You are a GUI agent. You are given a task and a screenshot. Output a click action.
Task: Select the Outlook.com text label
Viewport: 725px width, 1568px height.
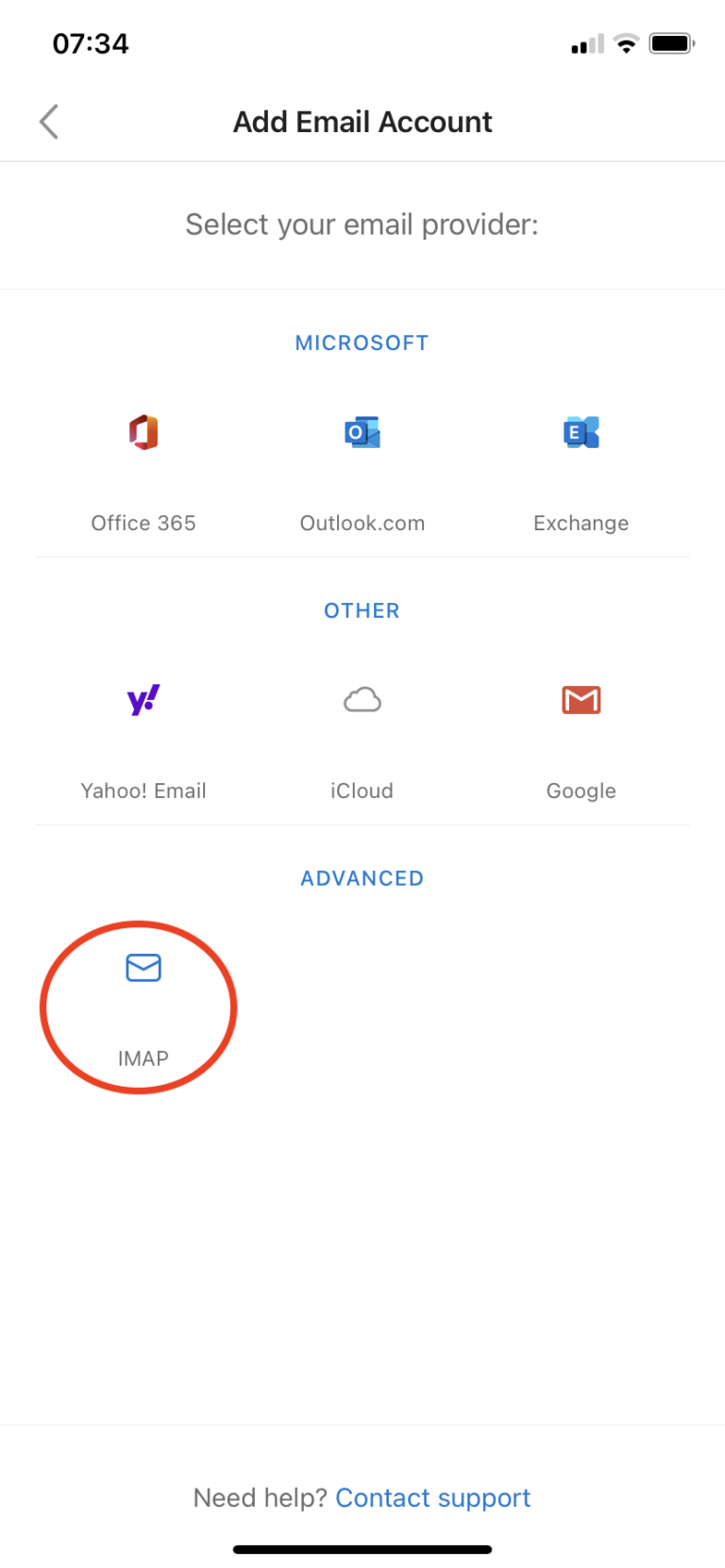(362, 523)
